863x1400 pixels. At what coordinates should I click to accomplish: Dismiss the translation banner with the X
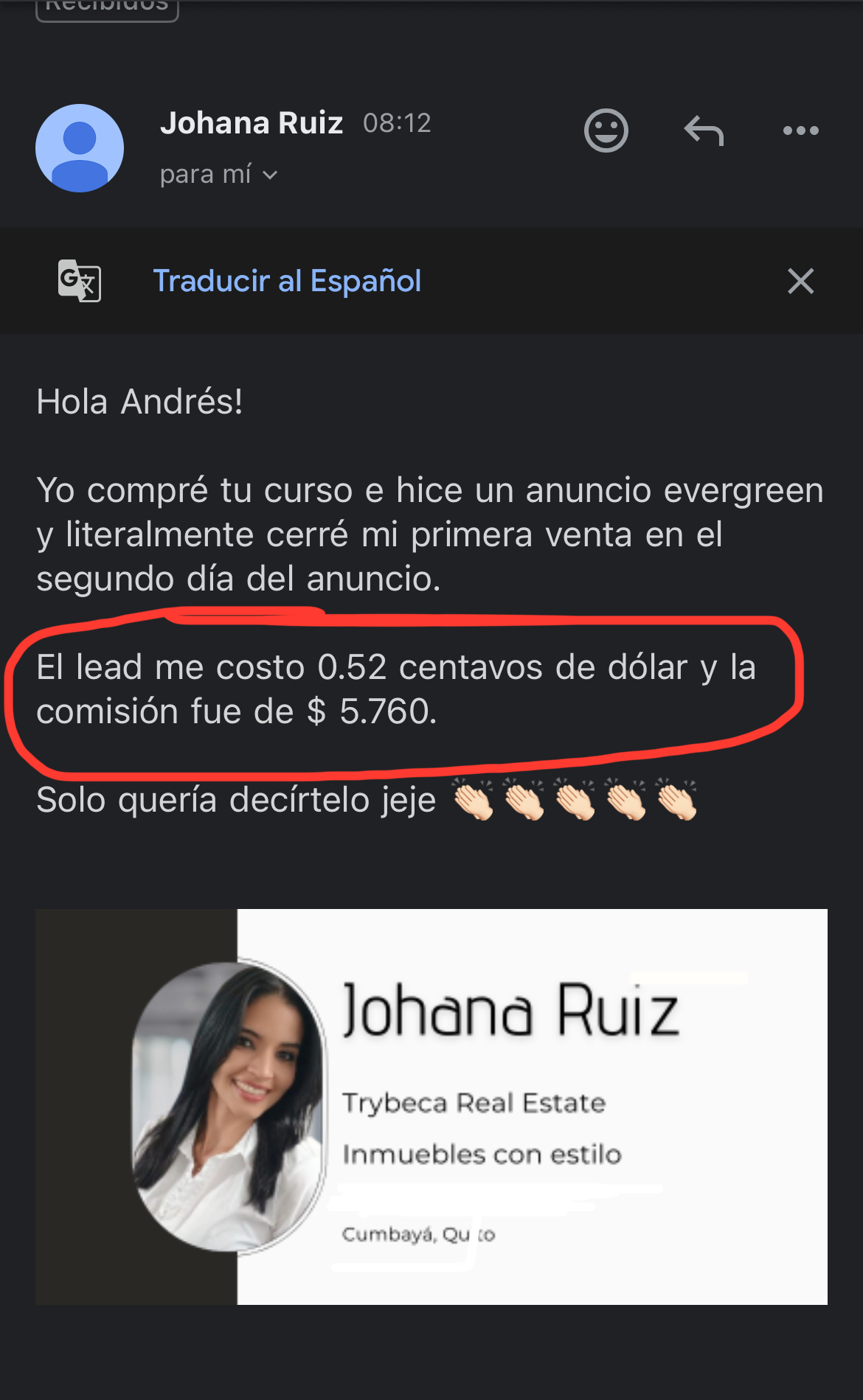[x=800, y=281]
